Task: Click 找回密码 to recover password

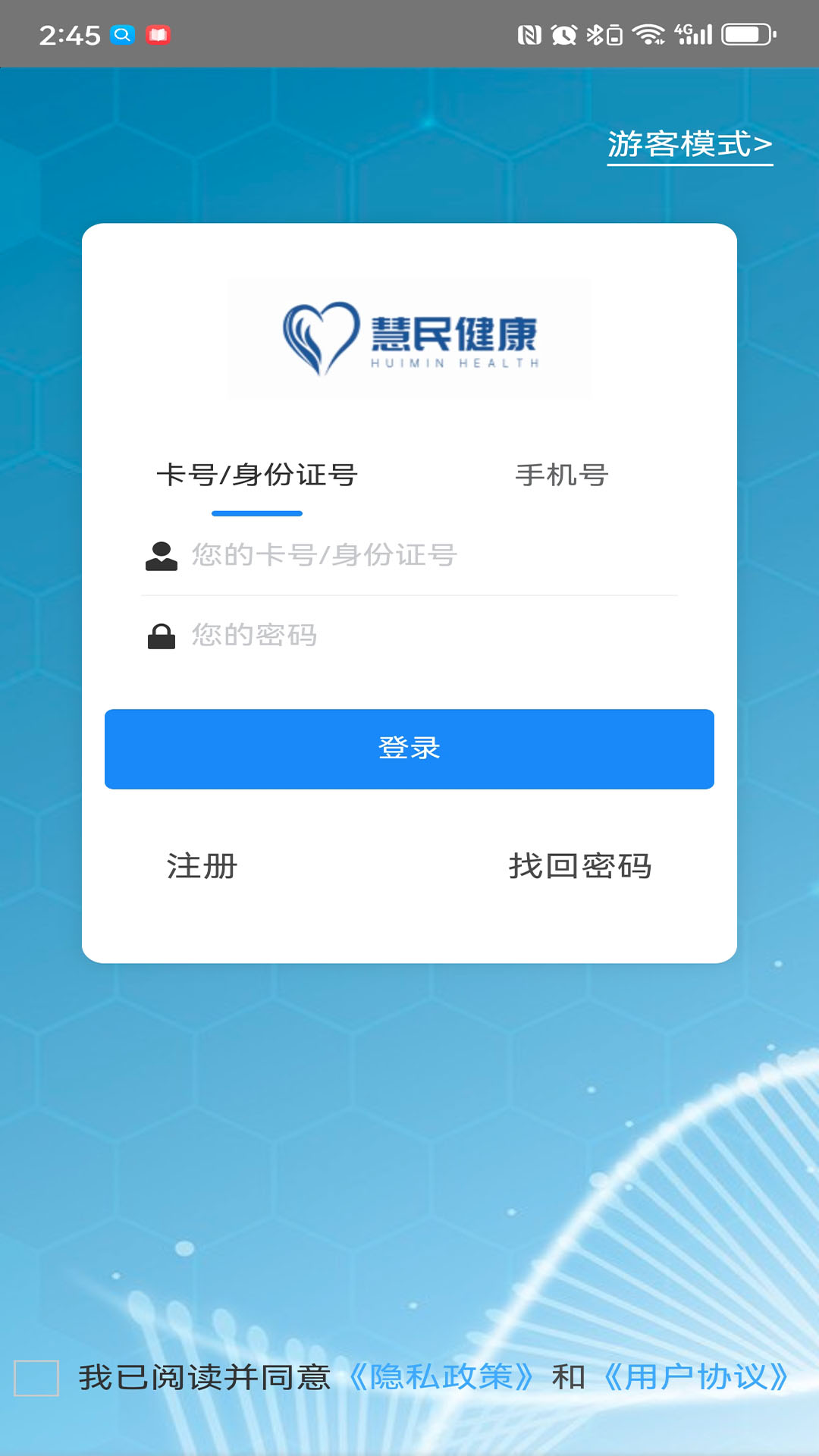Action: click(x=582, y=866)
